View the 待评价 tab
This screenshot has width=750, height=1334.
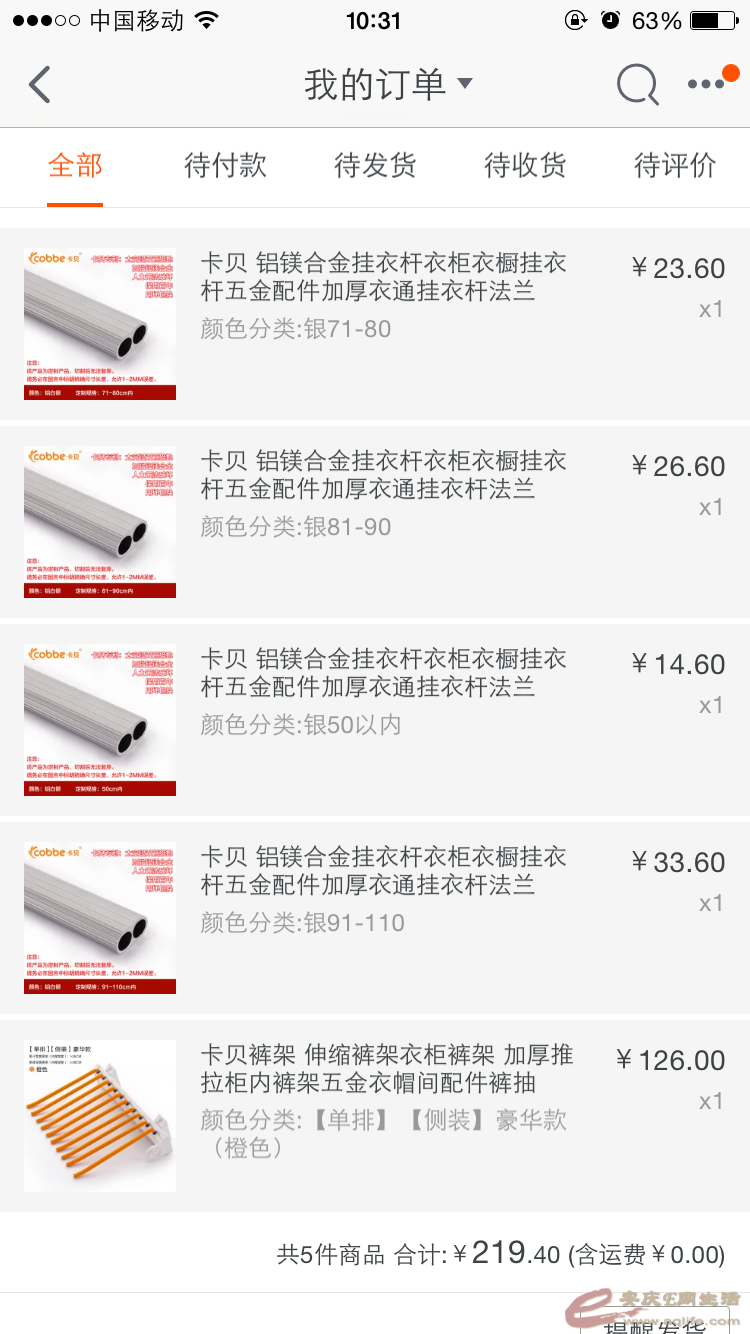(x=675, y=166)
